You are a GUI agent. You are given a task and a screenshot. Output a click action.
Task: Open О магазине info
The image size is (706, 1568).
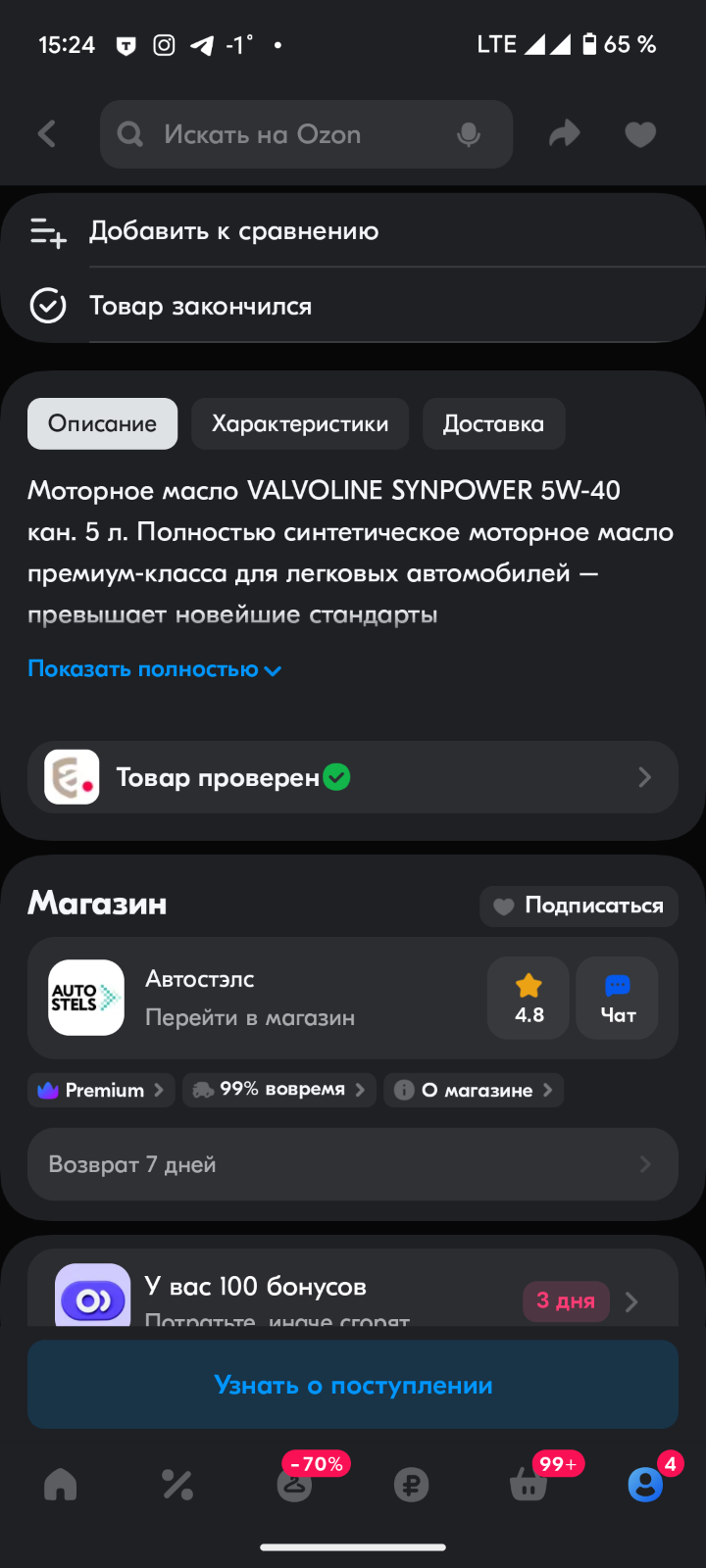(x=474, y=1090)
